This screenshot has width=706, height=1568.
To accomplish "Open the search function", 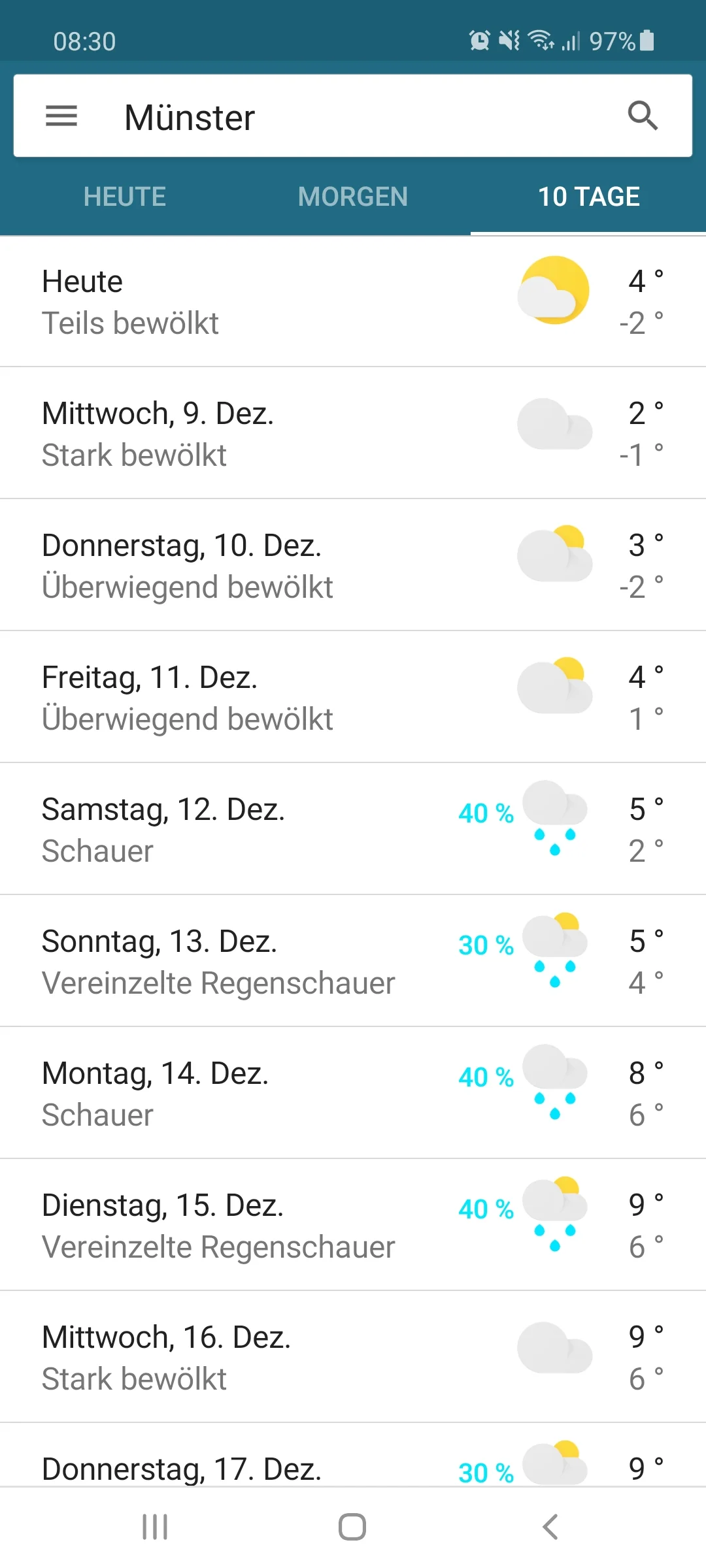I will [644, 115].
